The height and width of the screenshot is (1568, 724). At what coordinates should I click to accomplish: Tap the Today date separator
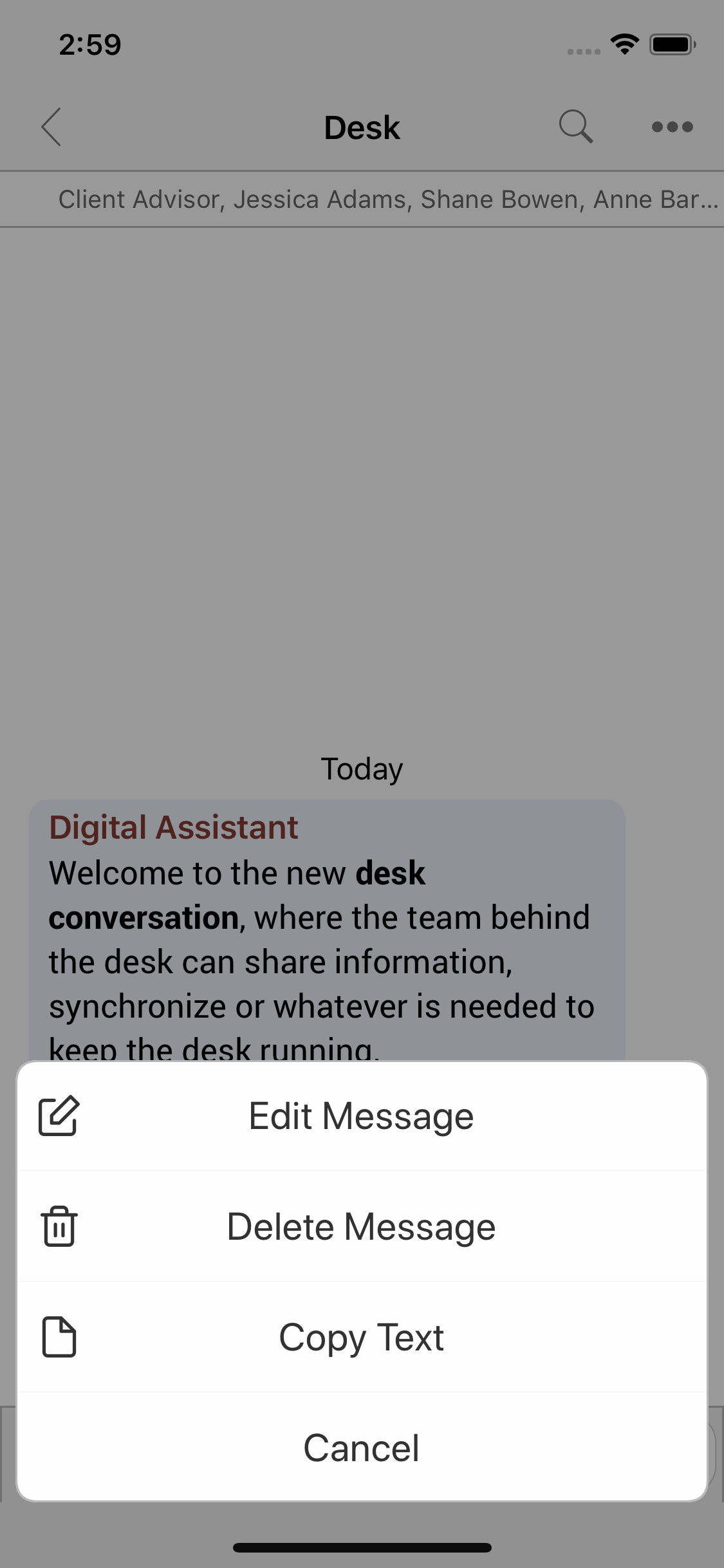pyautogui.click(x=362, y=769)
